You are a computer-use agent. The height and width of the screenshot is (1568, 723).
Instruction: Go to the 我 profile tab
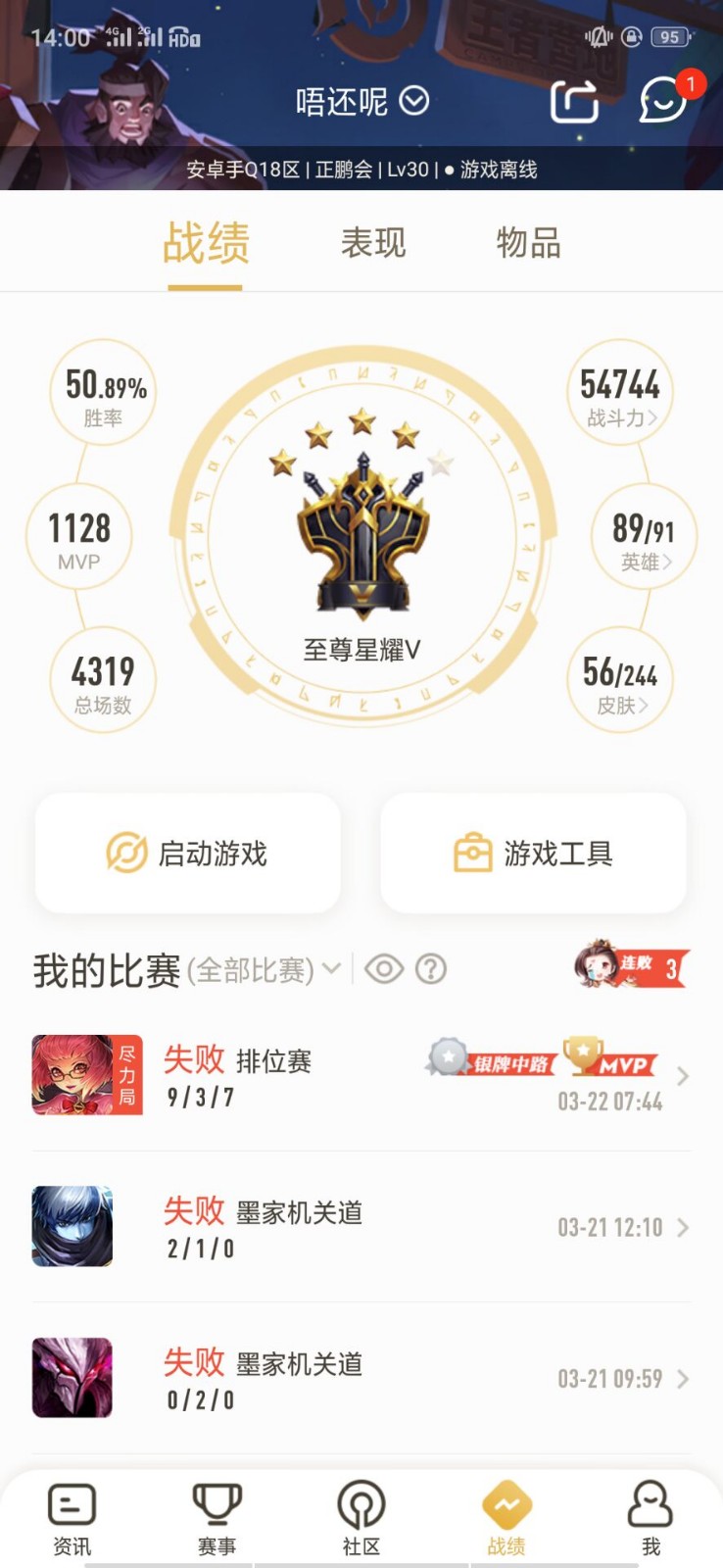point(651,1518)
